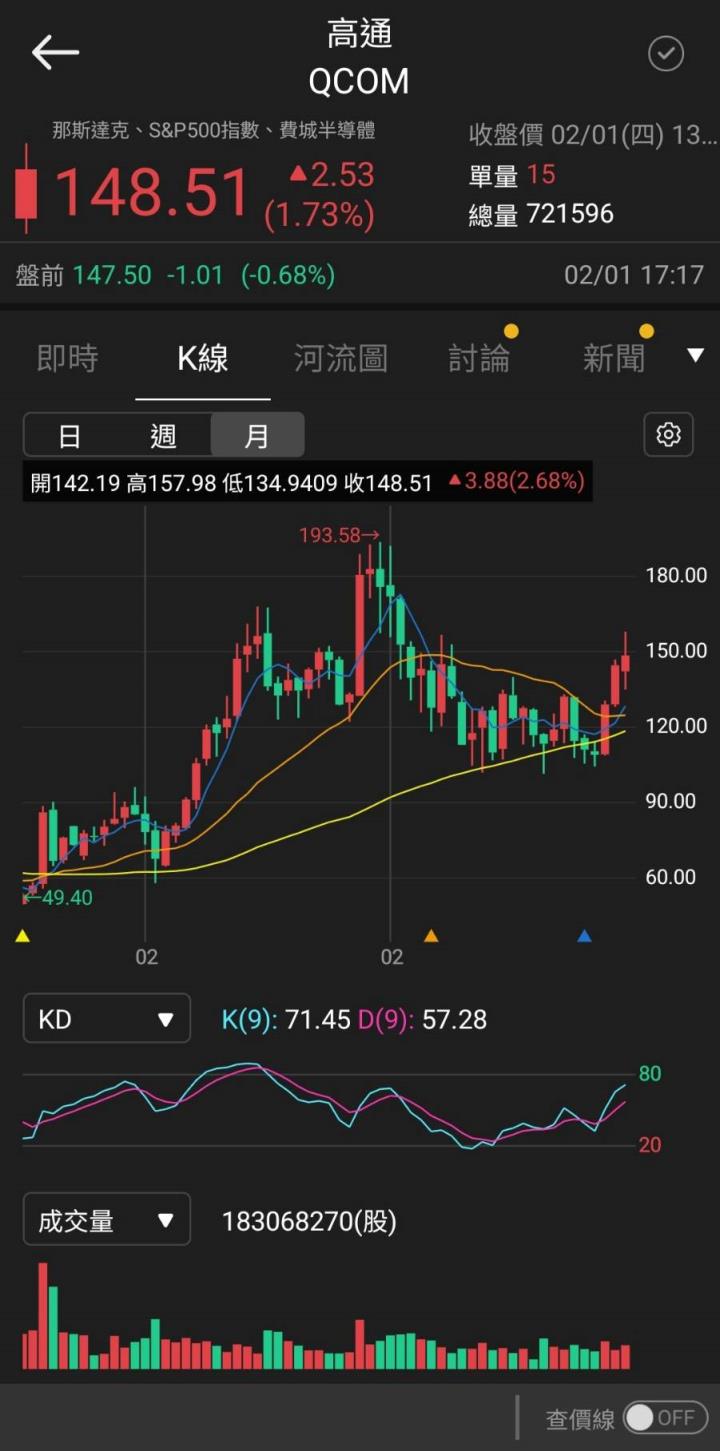
Task: Click the yellow triangle marker below the chart
Action: click(x=22, y=936)
